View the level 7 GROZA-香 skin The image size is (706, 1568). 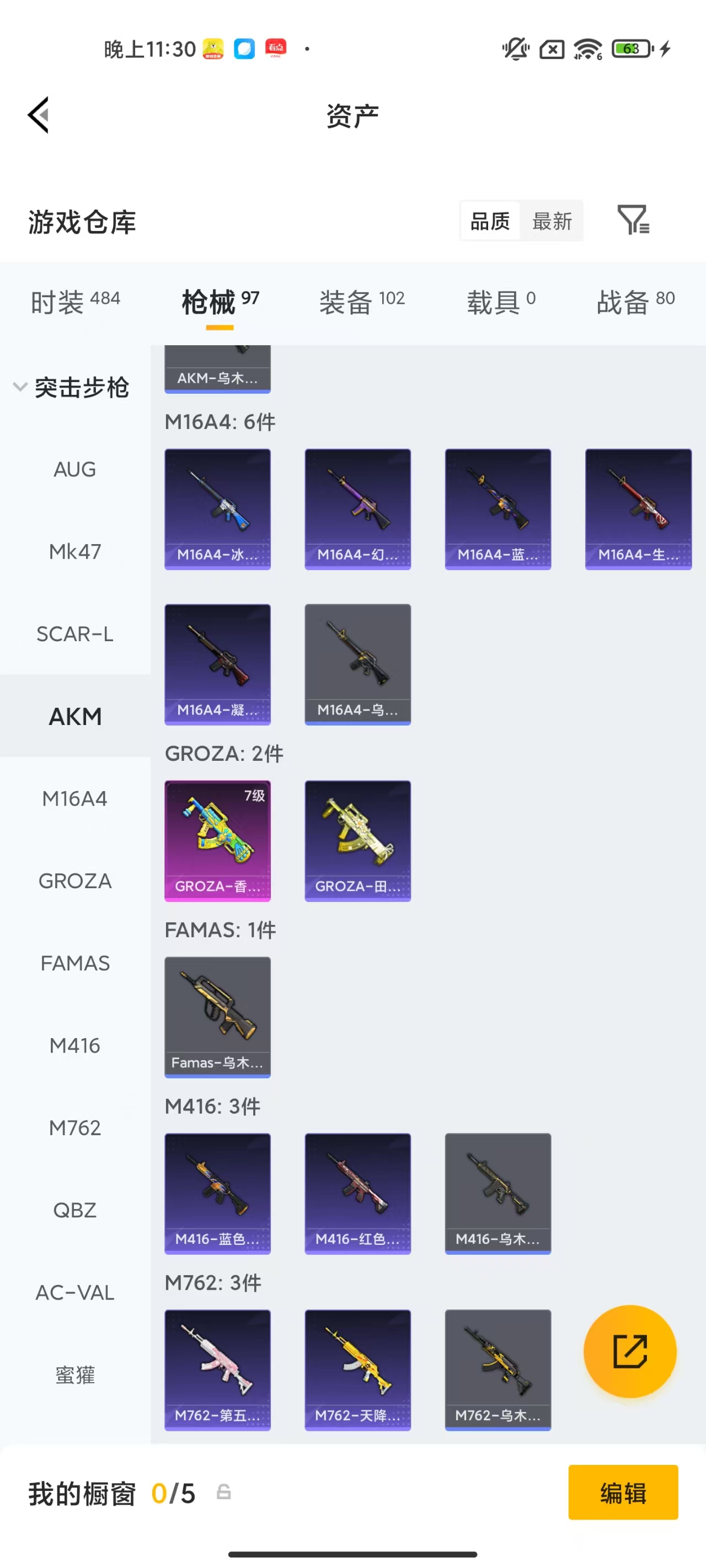tap(217, 840)
